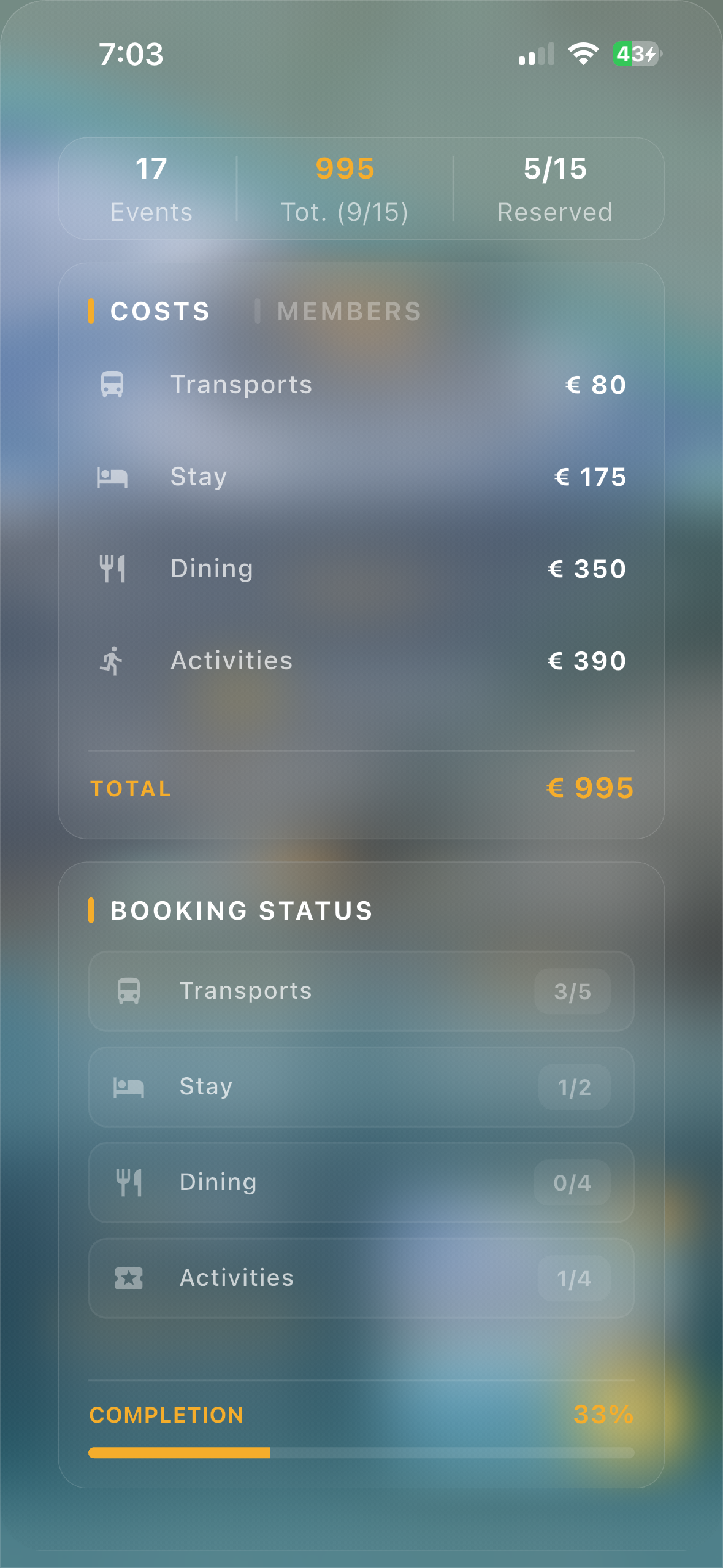
Task: Select the bus icon next to Transports costs
Action: (112, 385)
